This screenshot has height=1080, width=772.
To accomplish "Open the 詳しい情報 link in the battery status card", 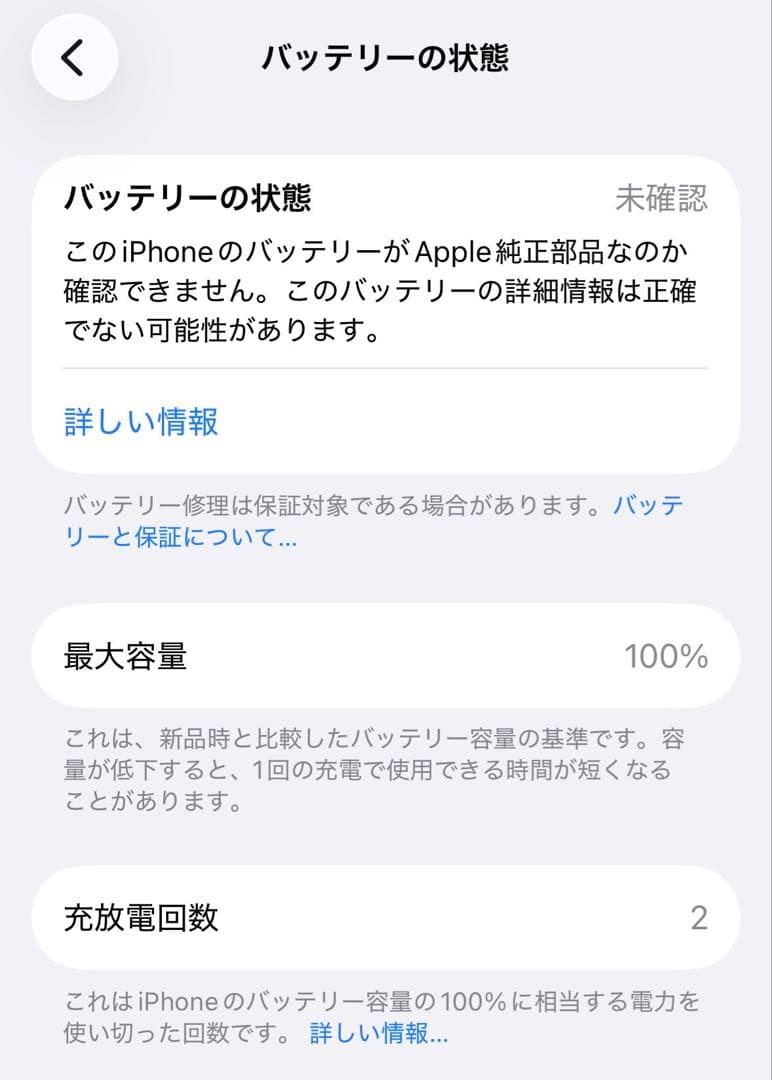I will pos(140,422).
